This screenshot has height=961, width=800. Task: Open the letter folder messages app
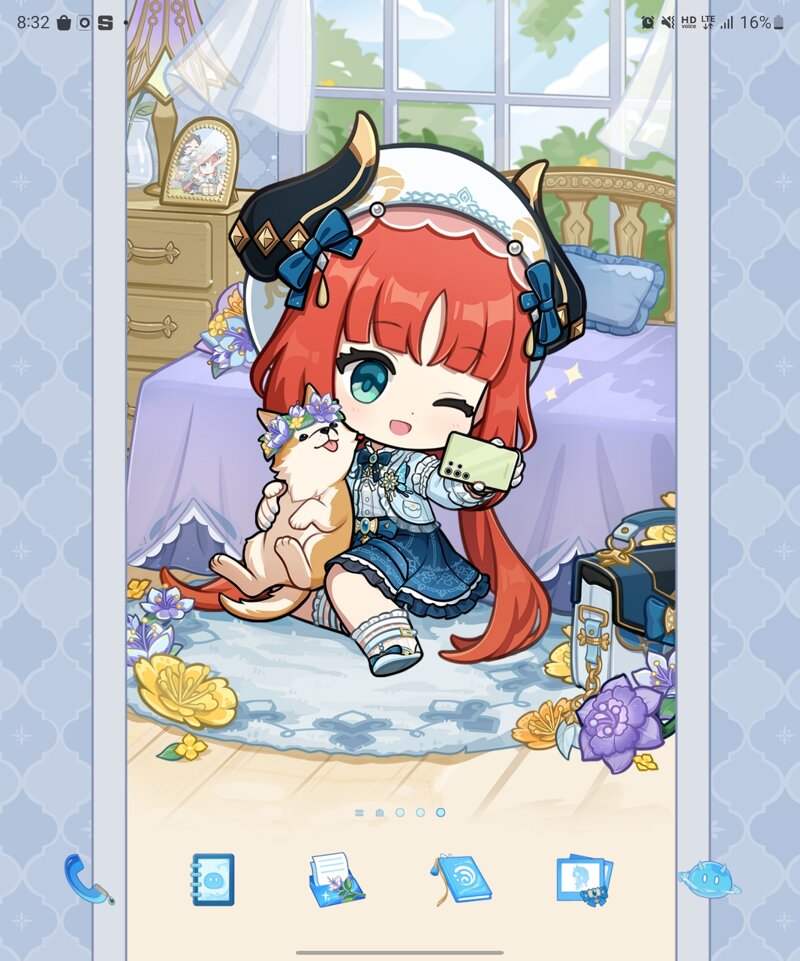(x=336, y=879)
